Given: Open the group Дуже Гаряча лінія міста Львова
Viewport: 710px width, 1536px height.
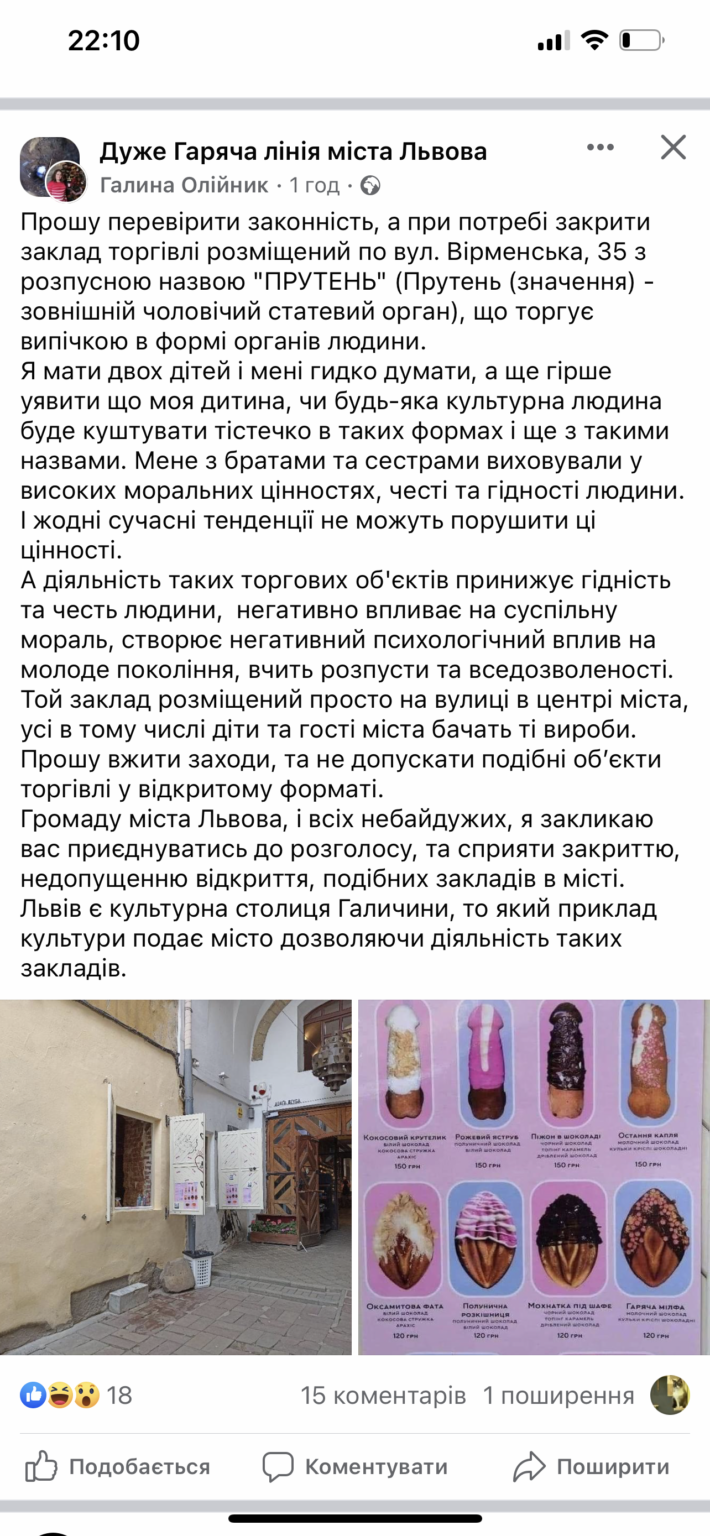Looking at the screenshot, I should (293, 151).
